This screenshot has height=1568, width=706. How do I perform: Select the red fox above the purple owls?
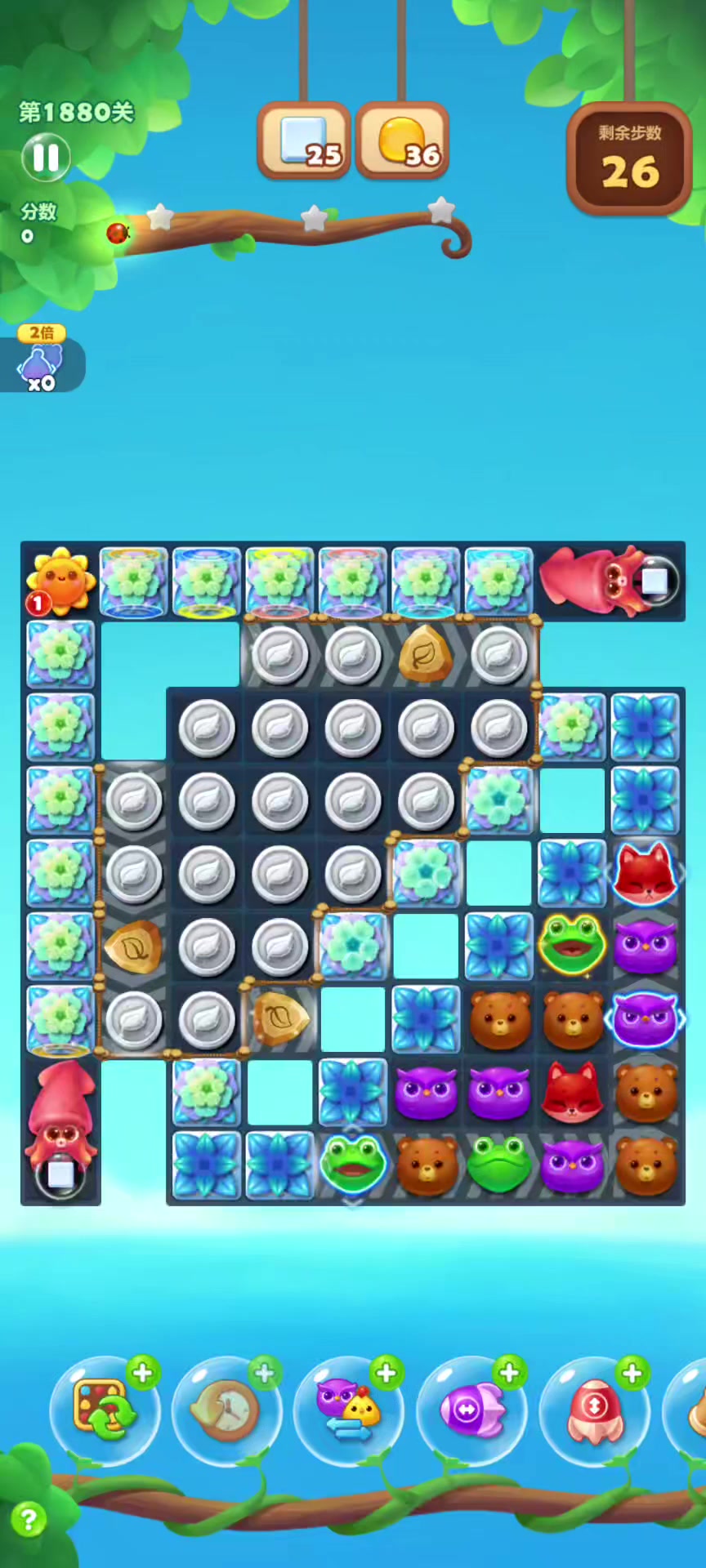(x=645, y=874)
